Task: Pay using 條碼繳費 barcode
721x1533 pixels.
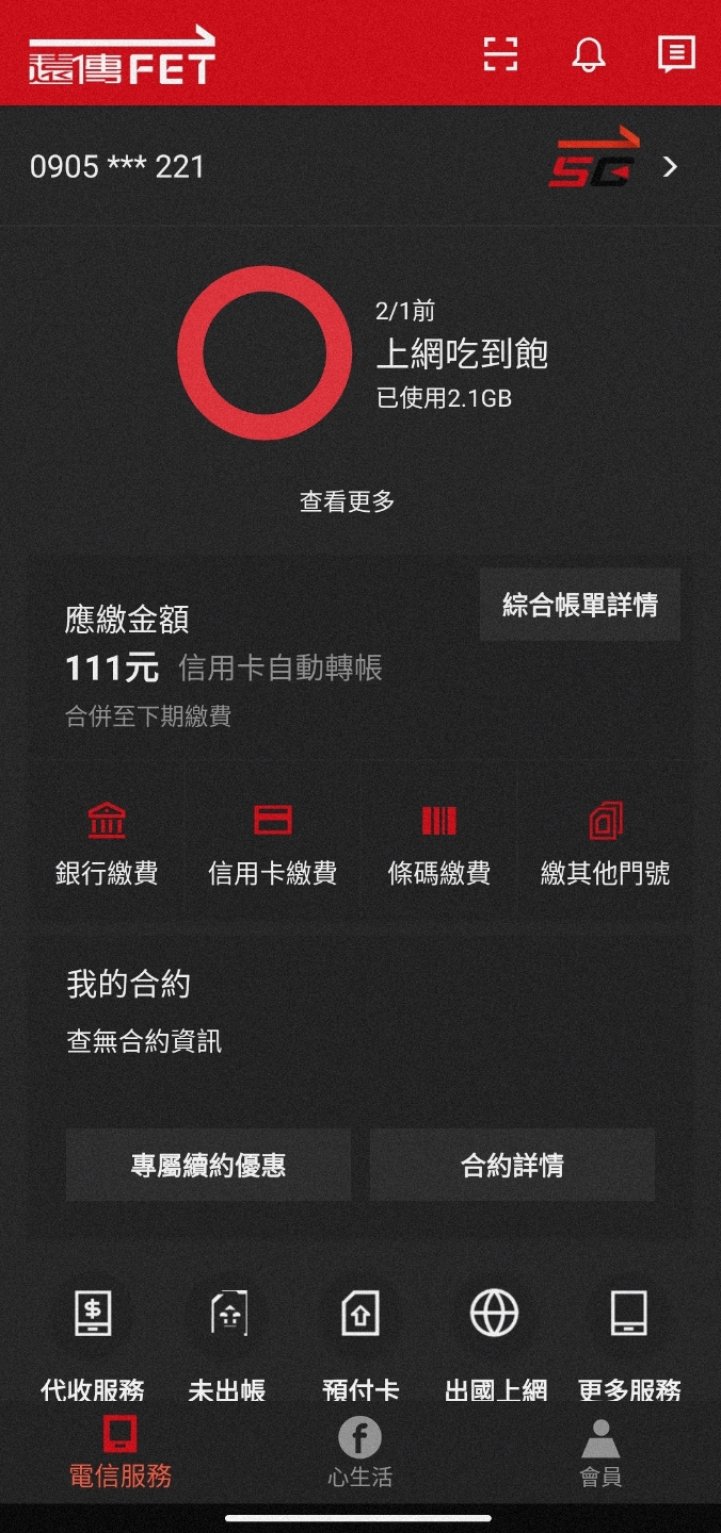Action: (x=439, y=846)
